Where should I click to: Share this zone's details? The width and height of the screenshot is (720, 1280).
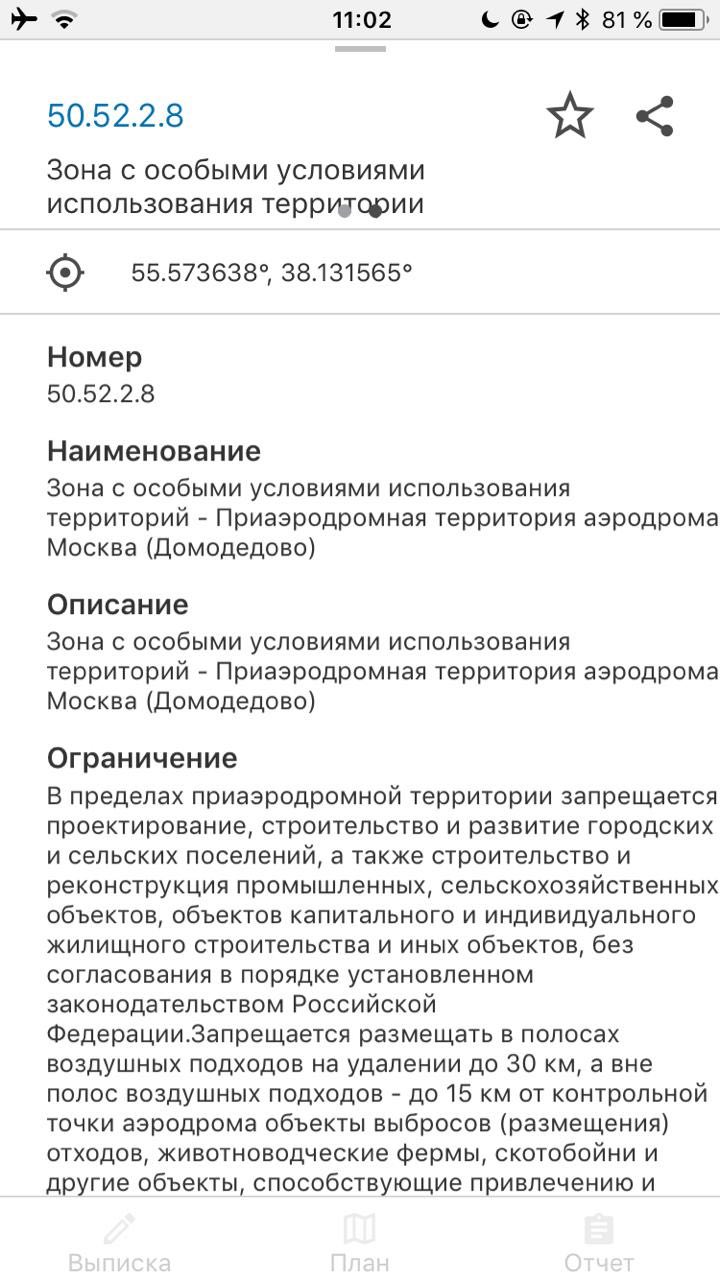(x=655, y=116)
